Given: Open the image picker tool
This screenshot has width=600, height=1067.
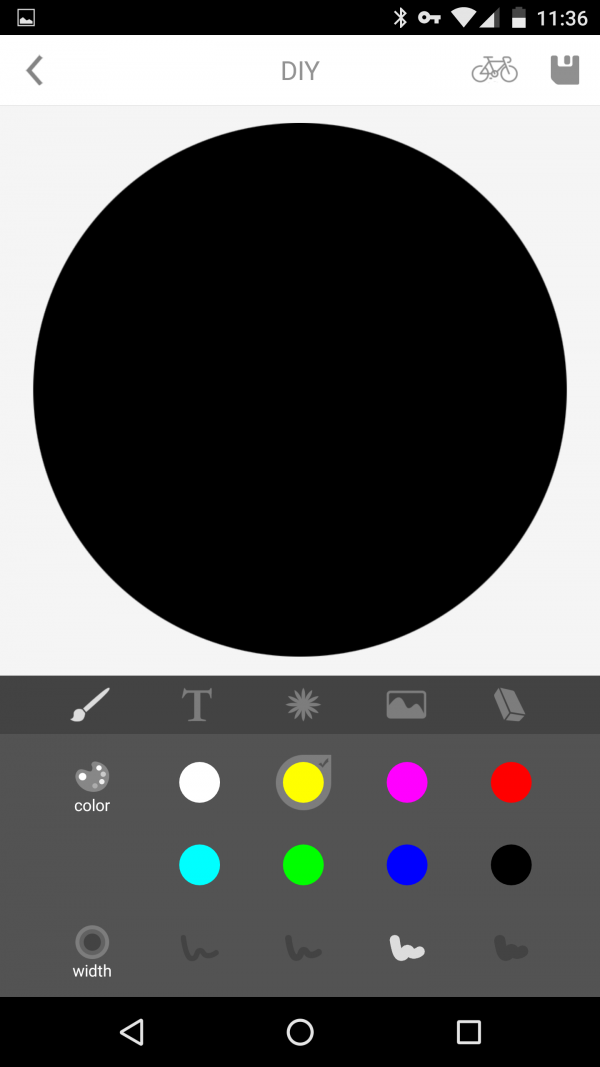Looking at the screenshot, I should [x=406, y=705].
